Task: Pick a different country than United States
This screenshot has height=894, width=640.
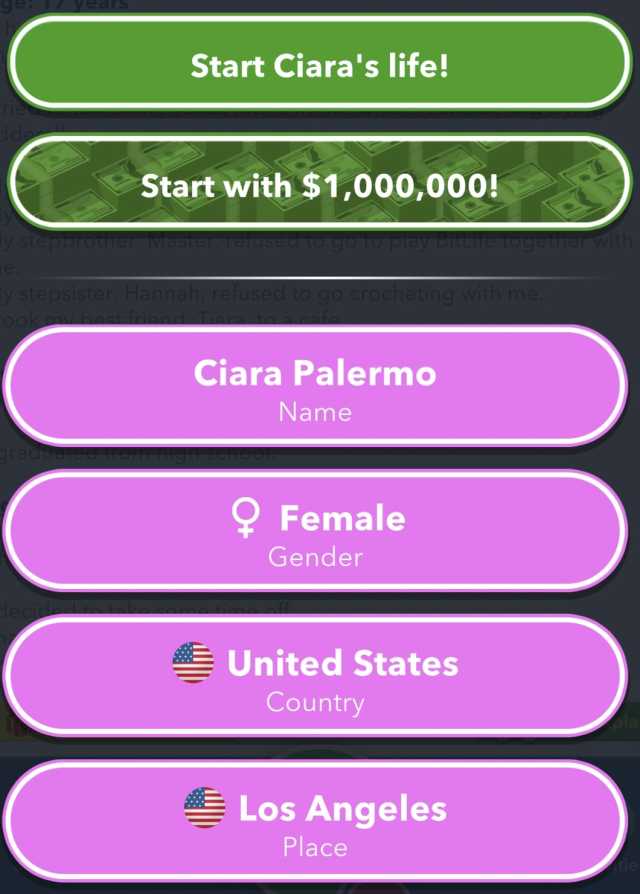Action: tap(316, 677)
